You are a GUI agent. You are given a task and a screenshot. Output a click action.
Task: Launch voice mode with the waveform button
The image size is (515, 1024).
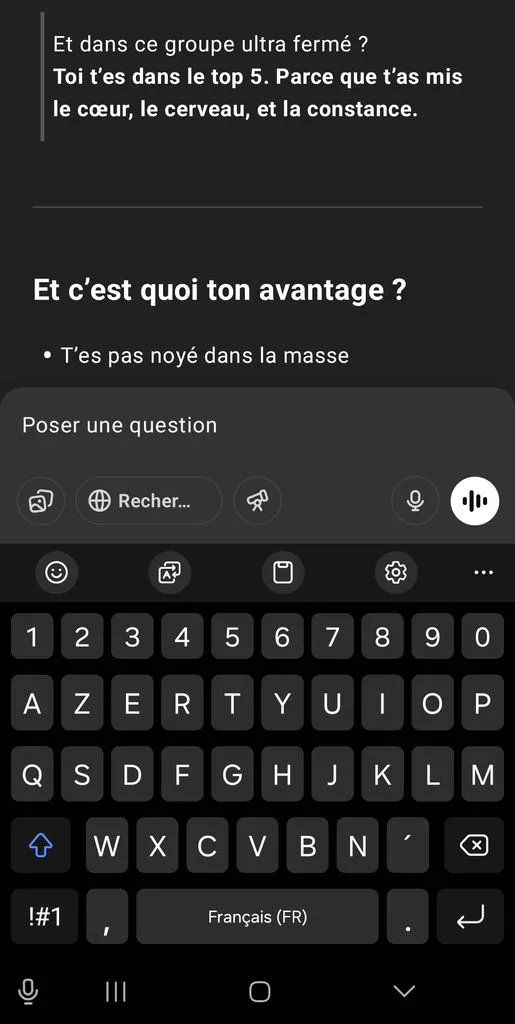click(x=475, y=501)
